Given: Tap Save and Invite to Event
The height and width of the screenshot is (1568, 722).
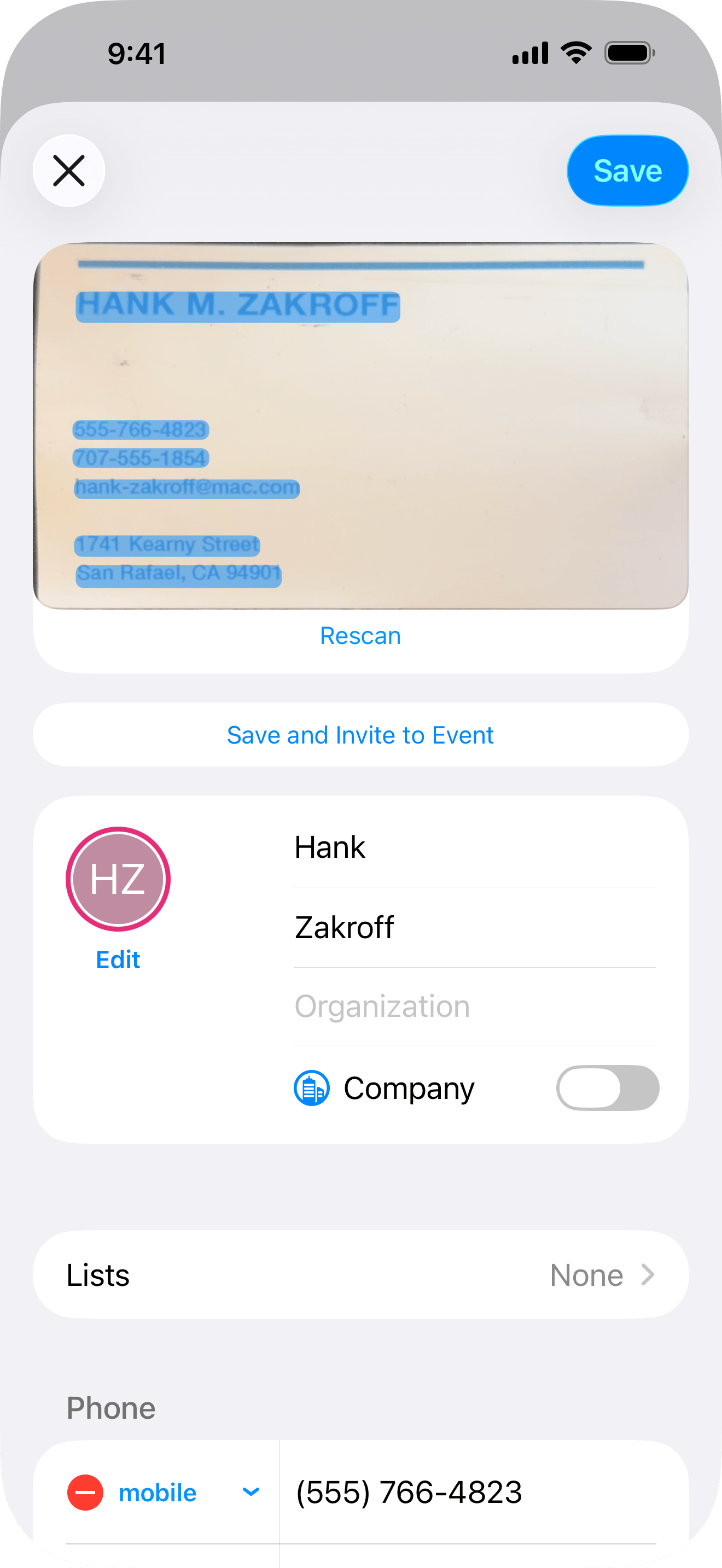Looking at the screenshot, I should click(x=360, y=735).
